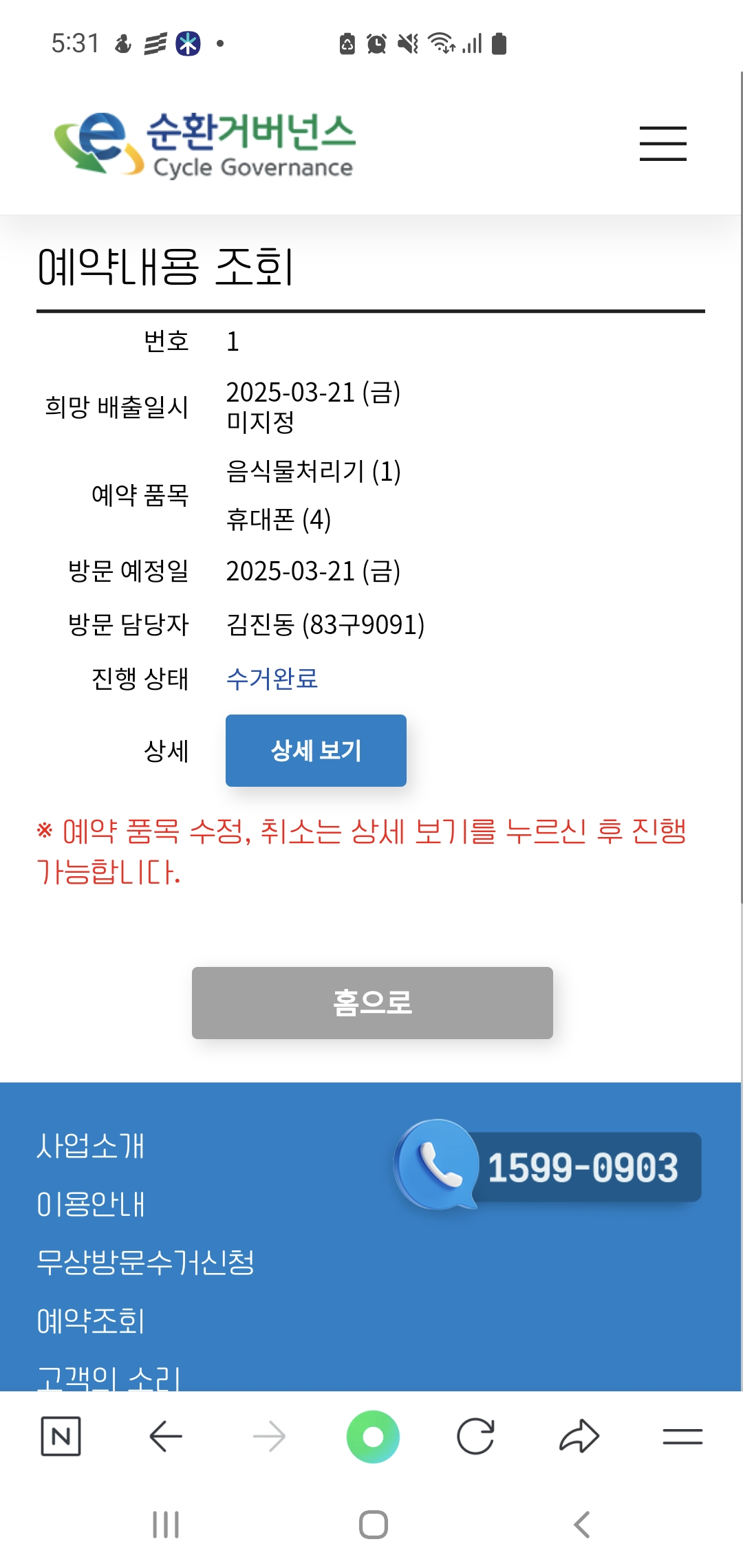Reload the page with the refresh icon
743x1568 pixels.
(475, 1436)
